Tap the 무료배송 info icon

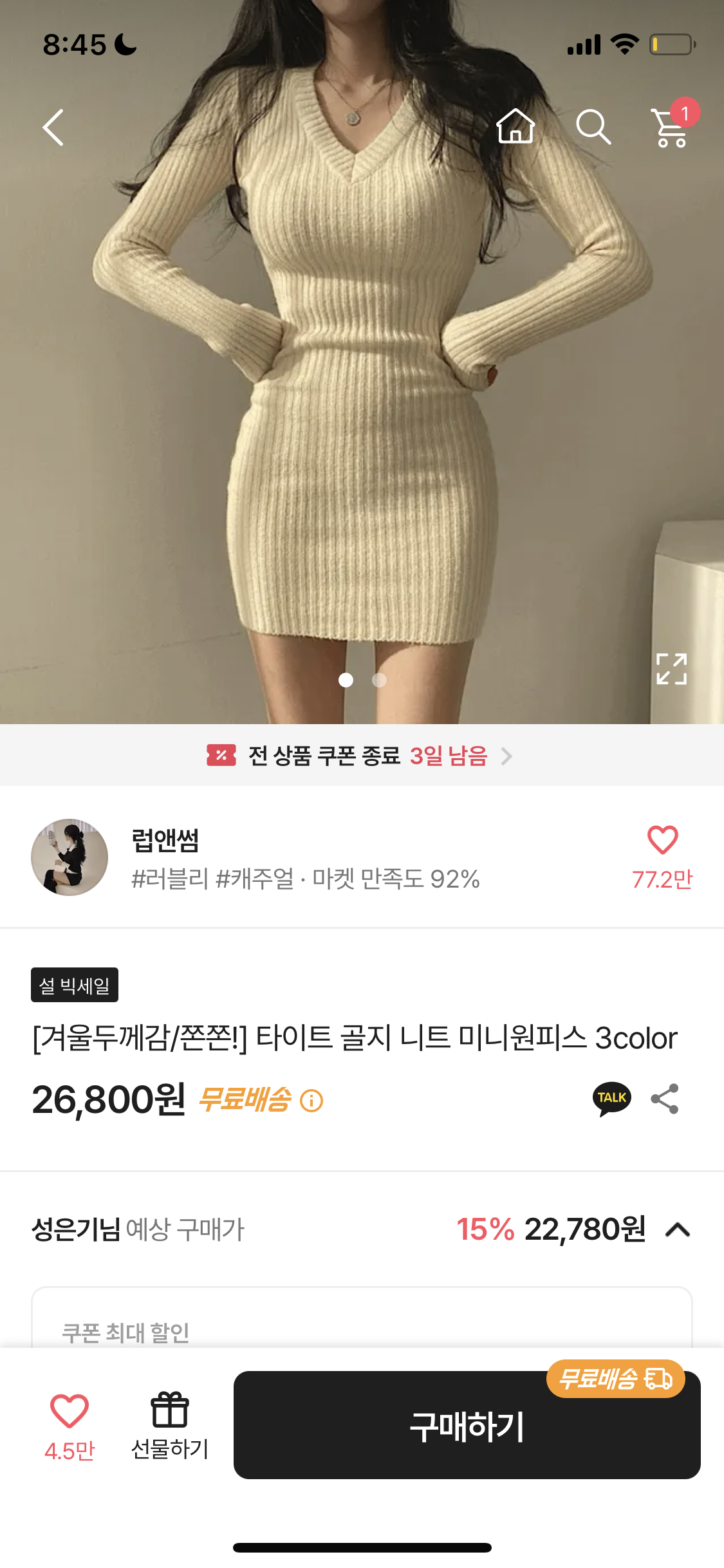(312, 1101)
